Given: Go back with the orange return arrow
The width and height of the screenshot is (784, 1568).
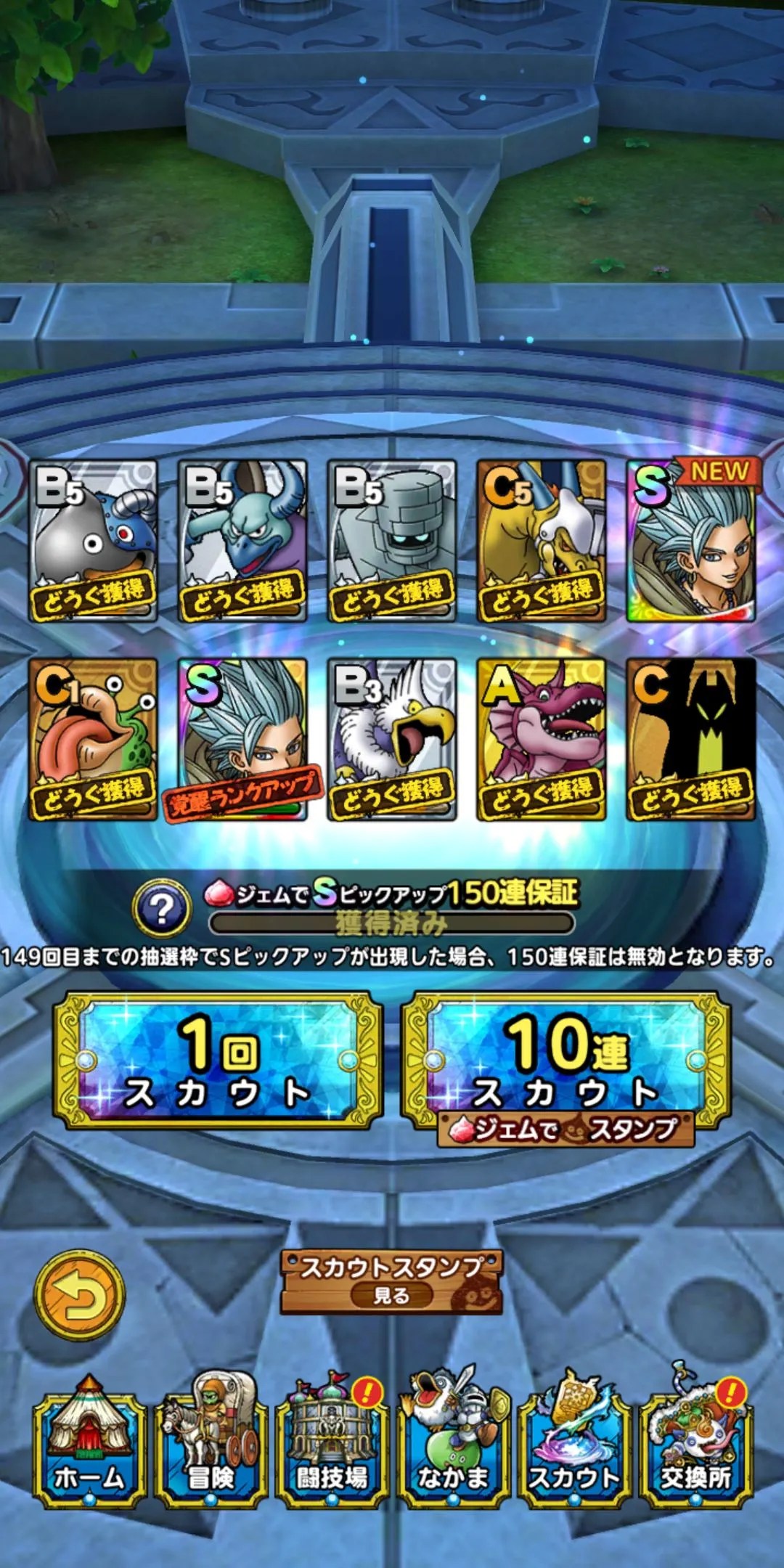Looking at the screenshot, I should 80,1294.
